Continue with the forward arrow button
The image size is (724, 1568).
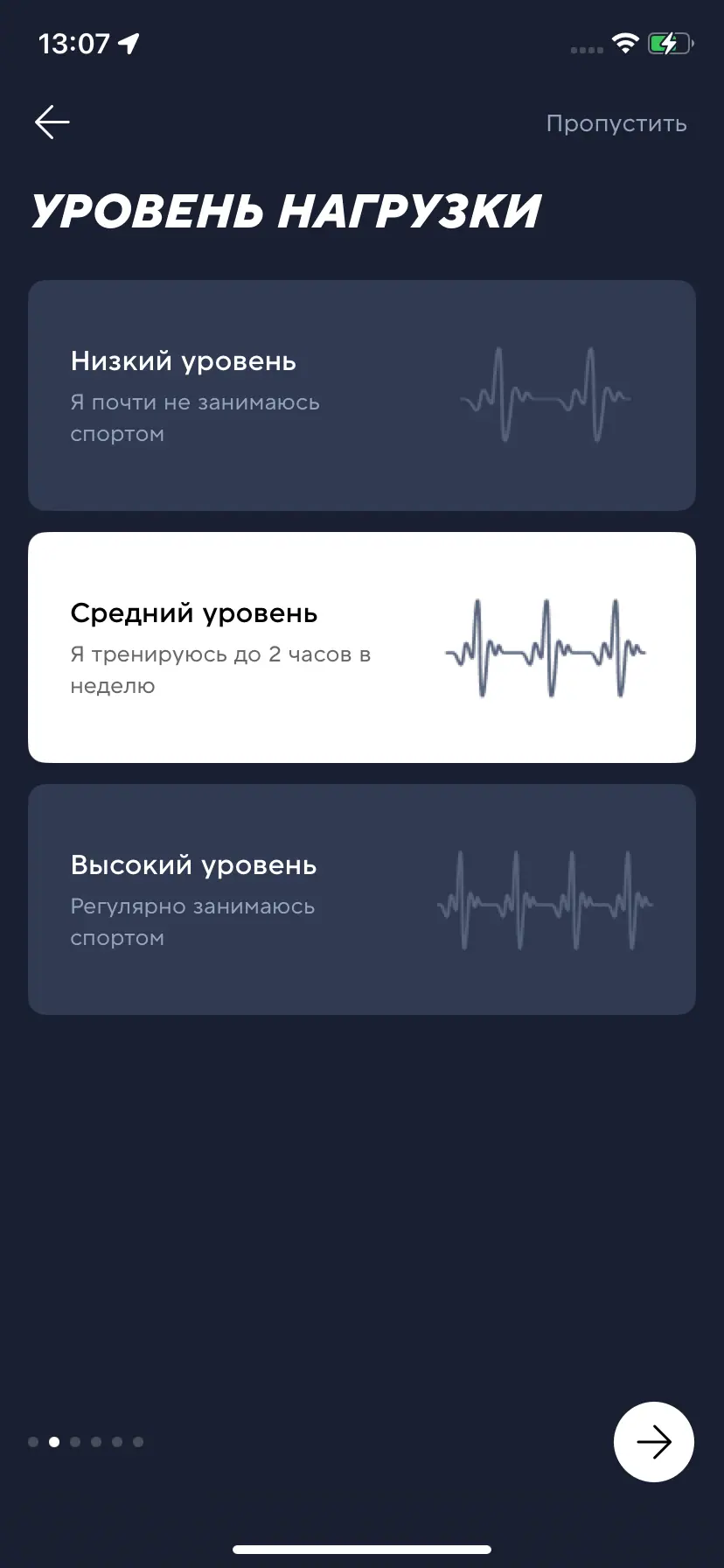pyautogui.click(x=653, y=1441)
